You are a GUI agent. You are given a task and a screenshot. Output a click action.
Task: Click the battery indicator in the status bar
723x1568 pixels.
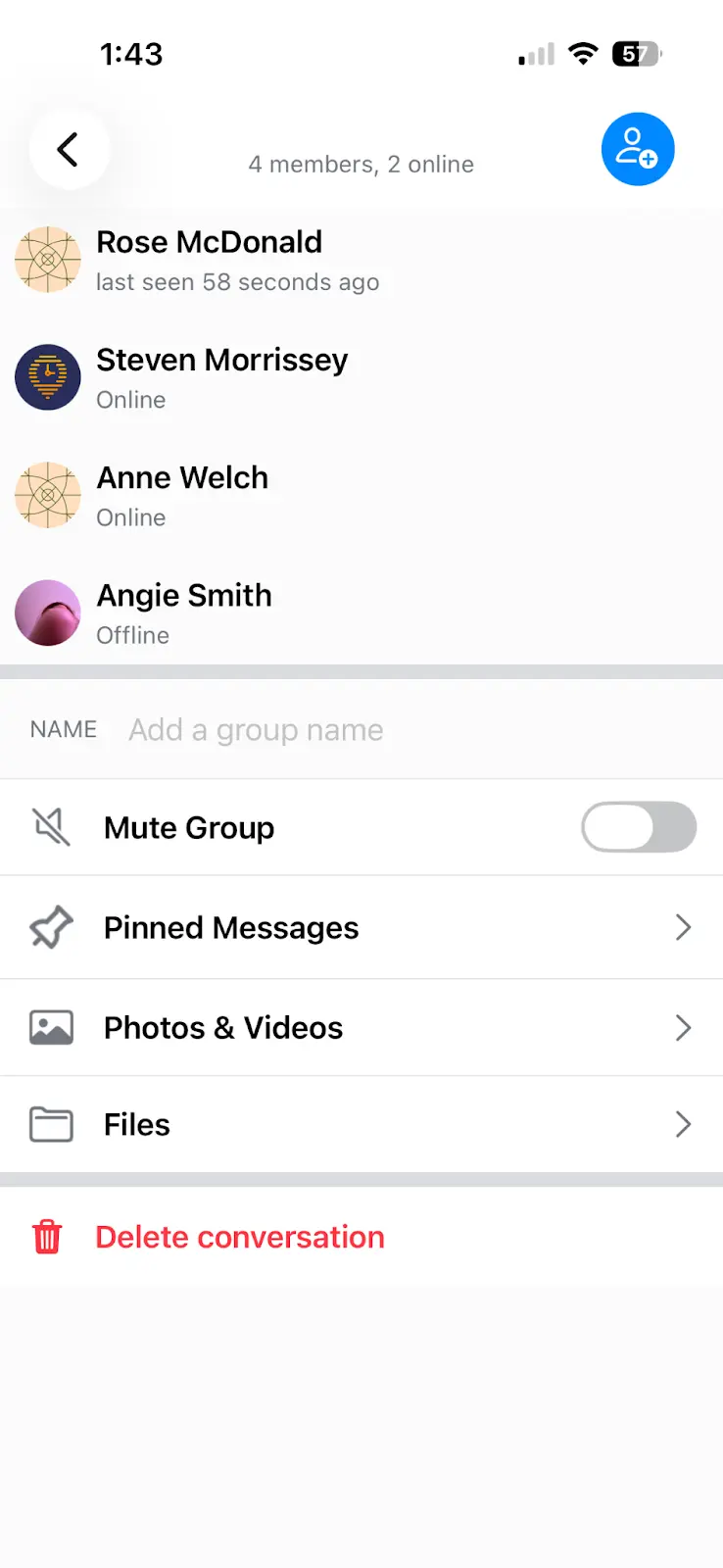(636, 54)
